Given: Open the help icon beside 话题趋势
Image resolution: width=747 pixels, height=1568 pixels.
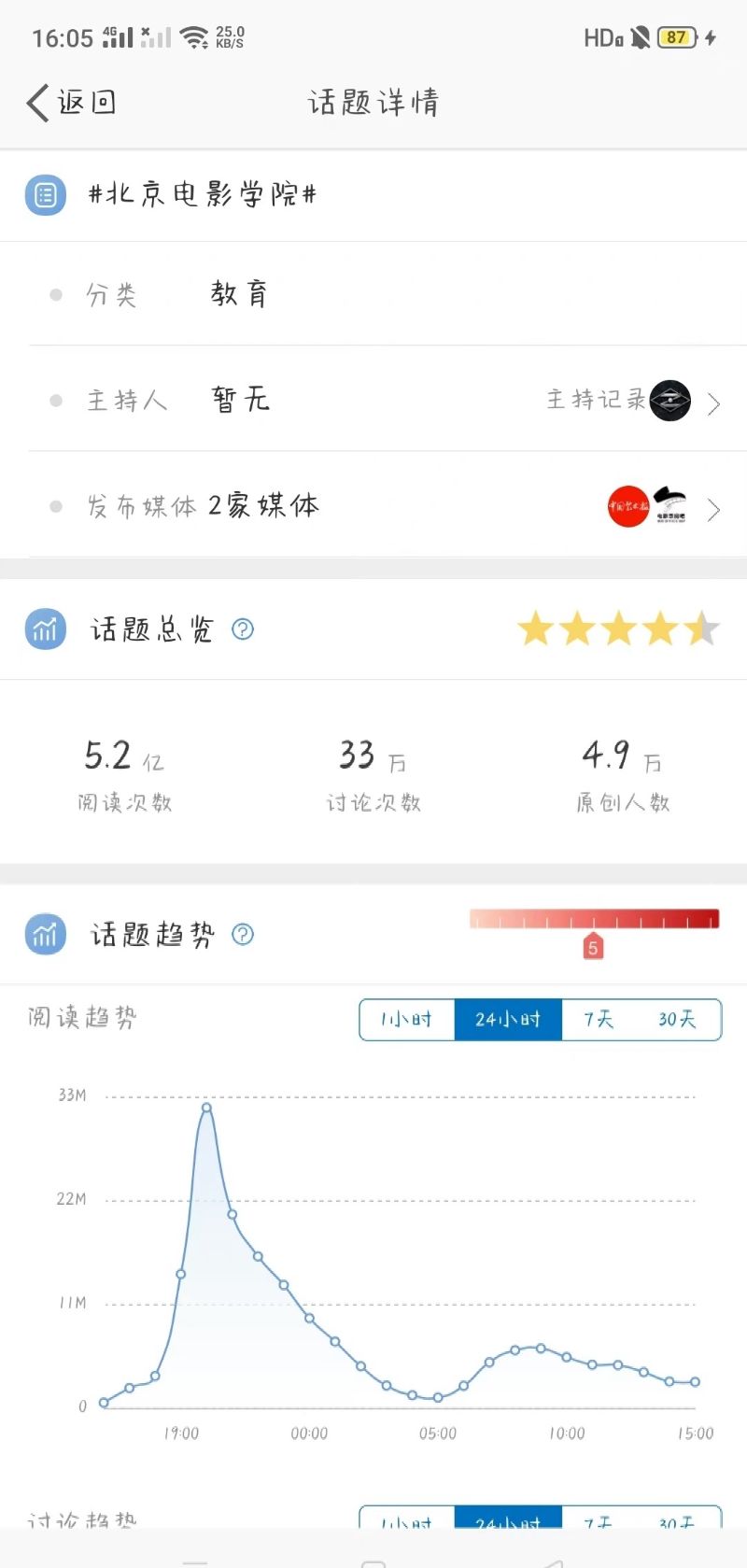Looking at the screenshot, I should point(243,935).
